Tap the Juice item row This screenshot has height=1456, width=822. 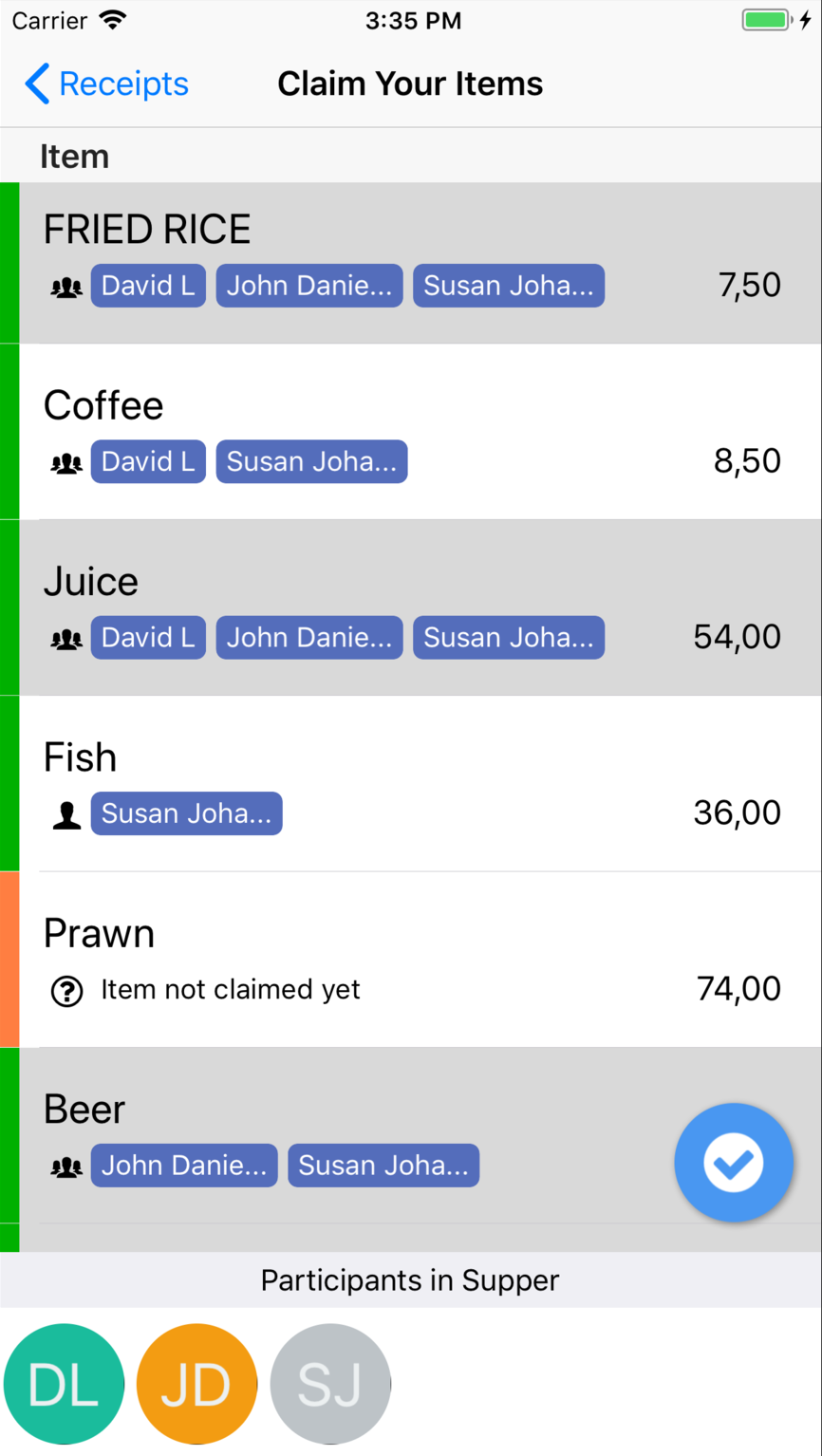(411, 607)
